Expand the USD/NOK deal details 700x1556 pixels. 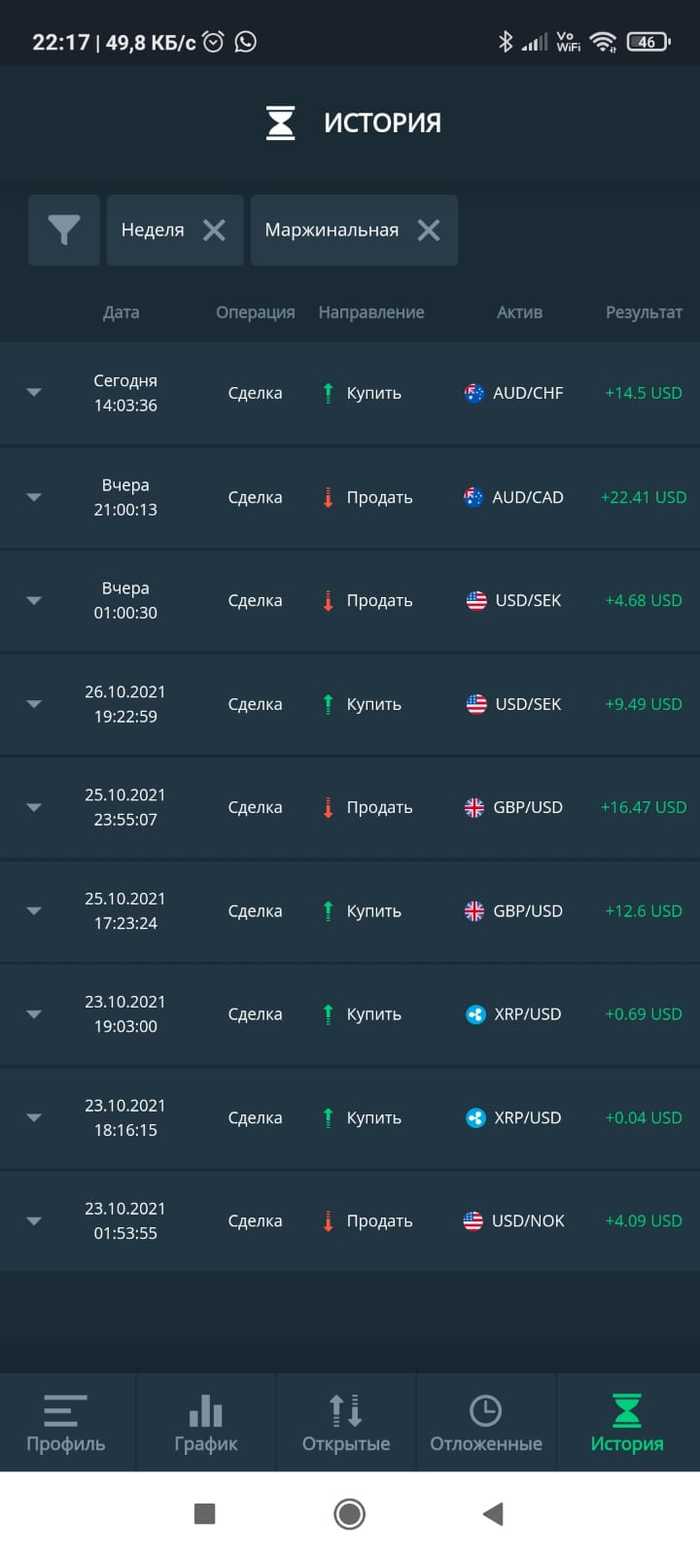click(x=34, y=1221)
